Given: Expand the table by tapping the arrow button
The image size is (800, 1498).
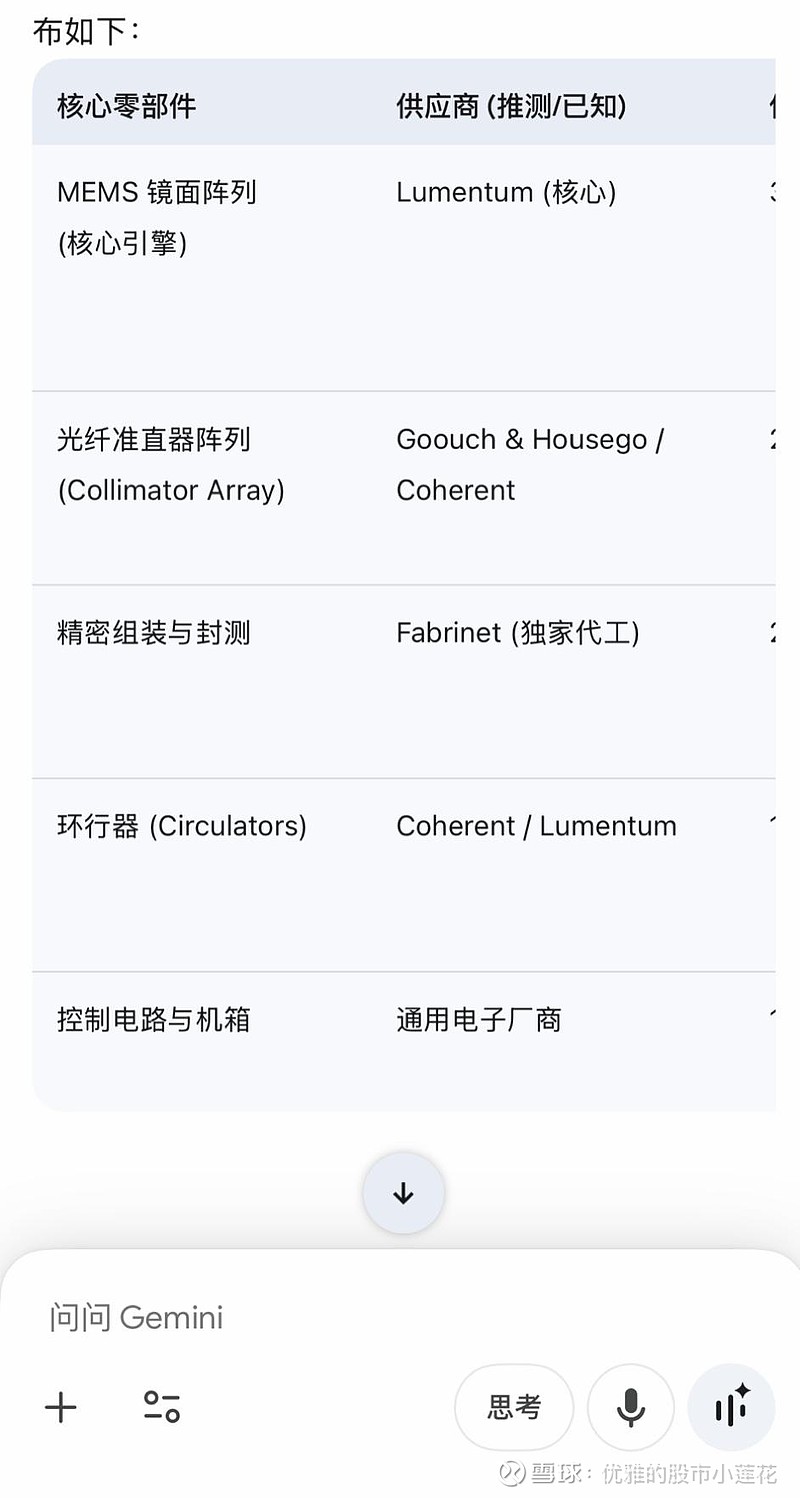Looking at the screenshot, I should (x=402, y=1193).
